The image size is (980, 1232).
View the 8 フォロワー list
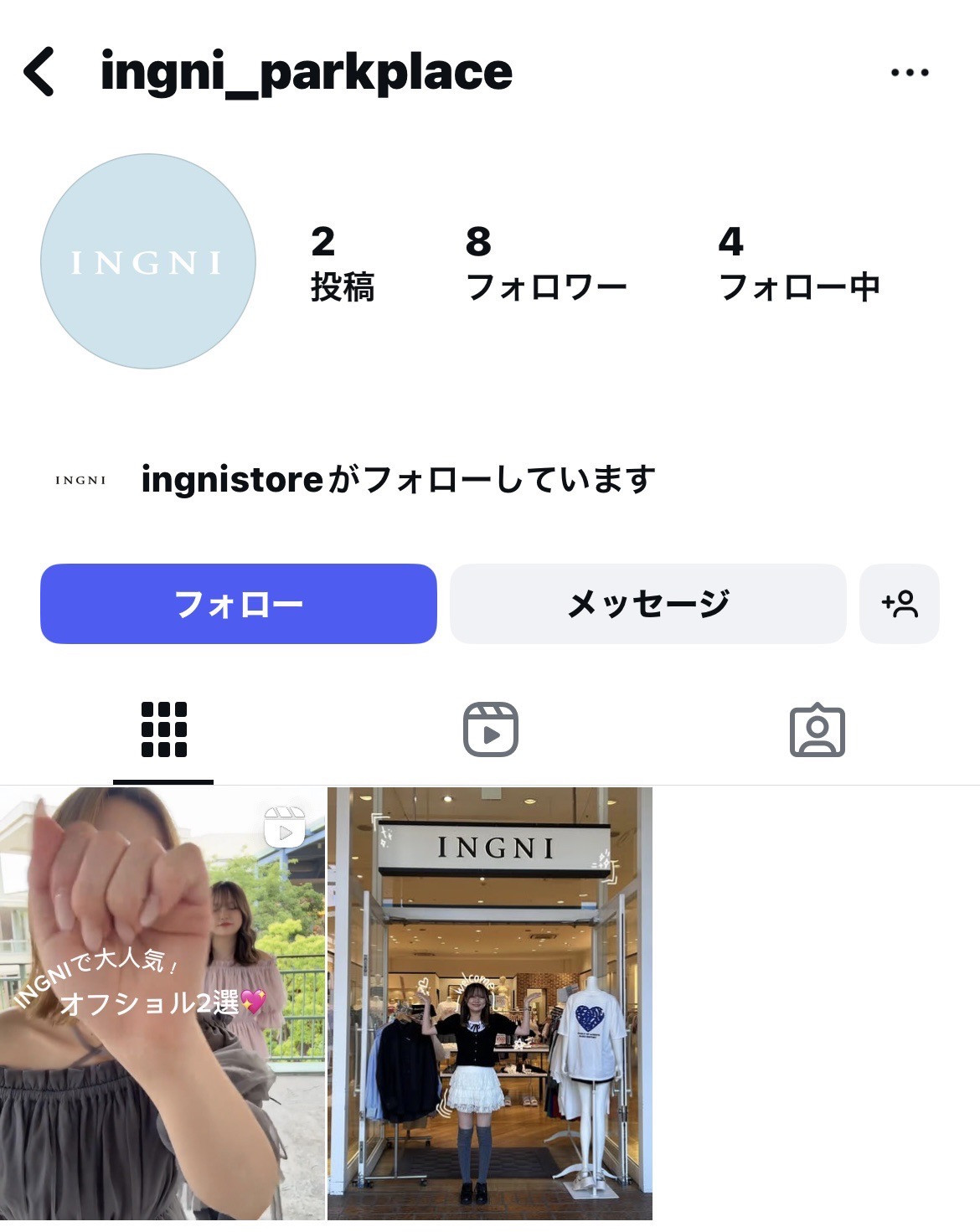[545, 263]
